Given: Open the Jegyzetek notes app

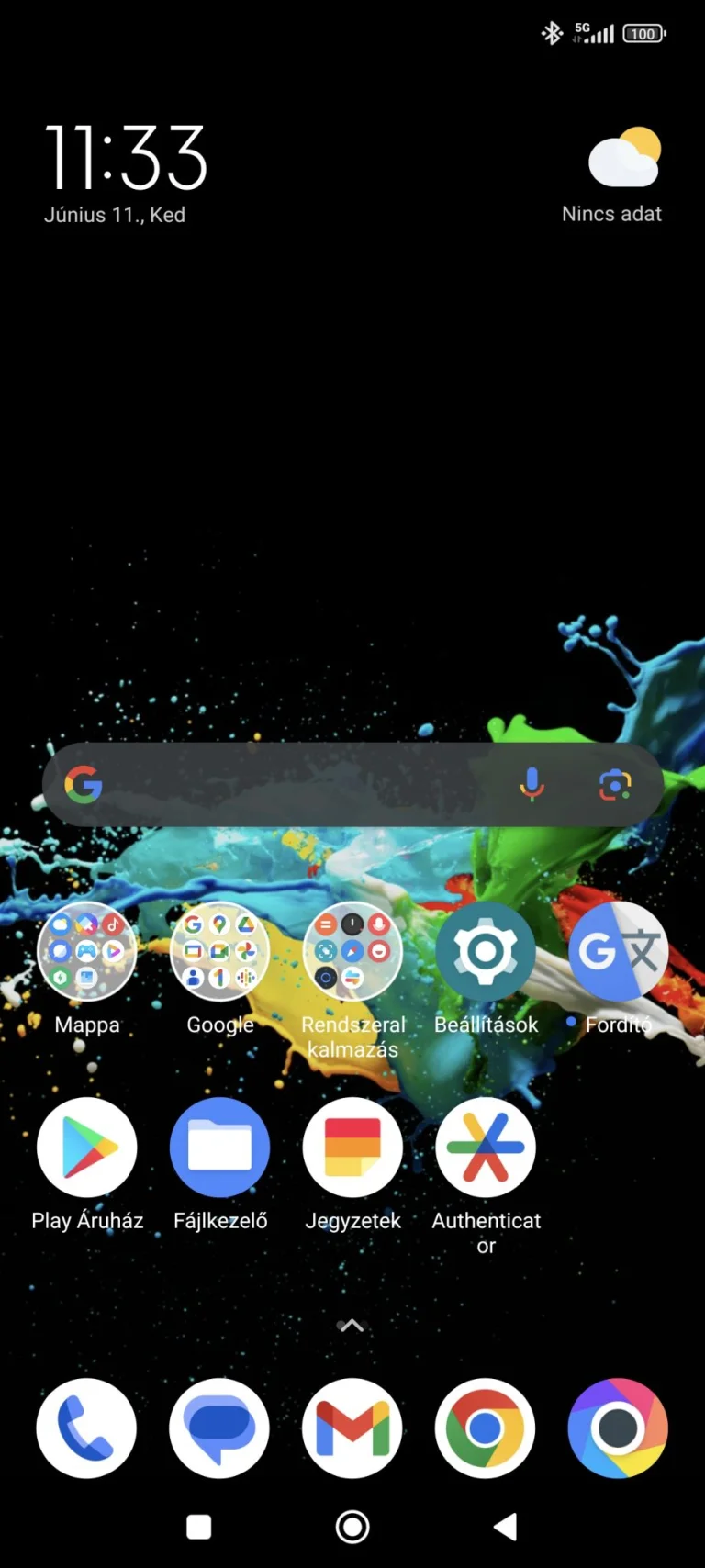Looking at the screenshot, I should tap(352, 1148).
